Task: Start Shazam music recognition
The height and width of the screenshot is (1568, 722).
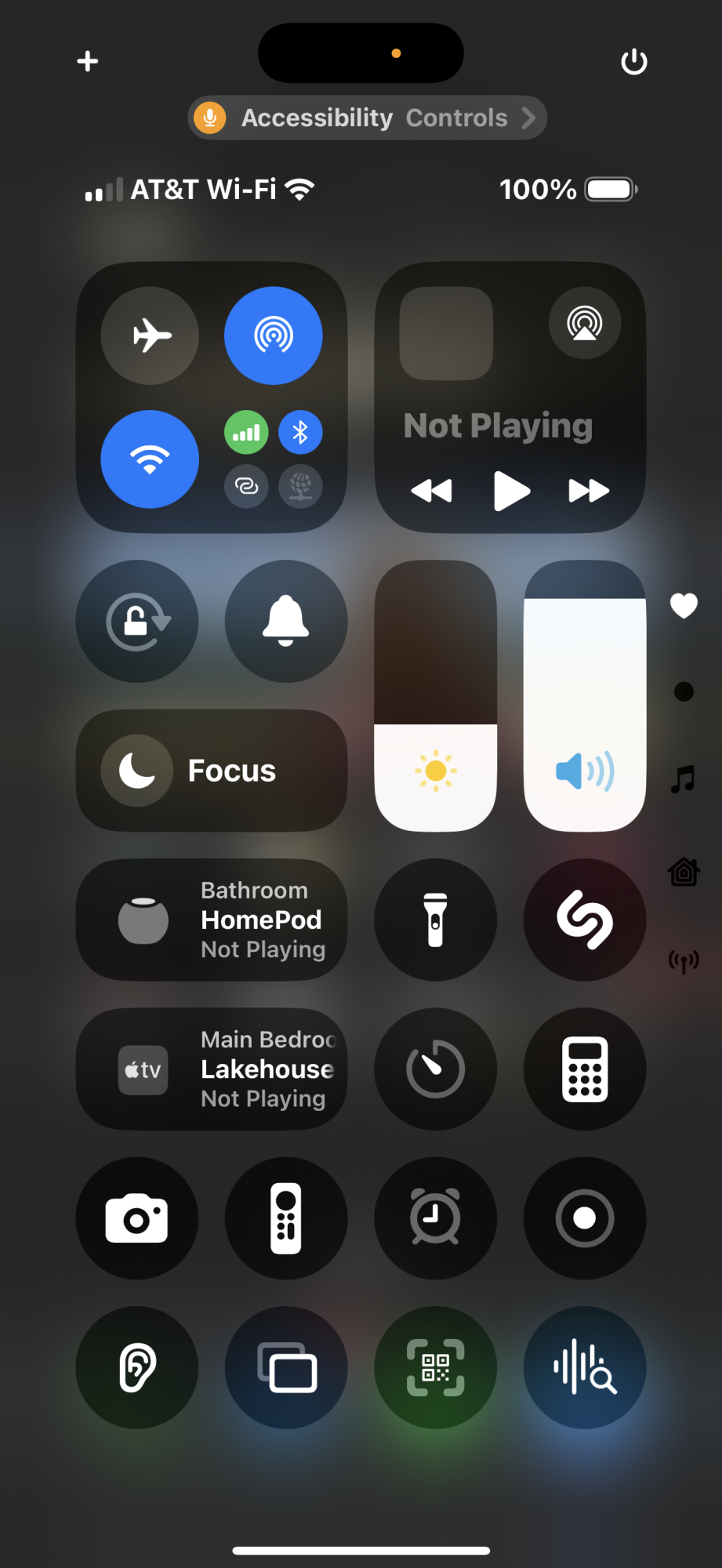Action: 585,920
